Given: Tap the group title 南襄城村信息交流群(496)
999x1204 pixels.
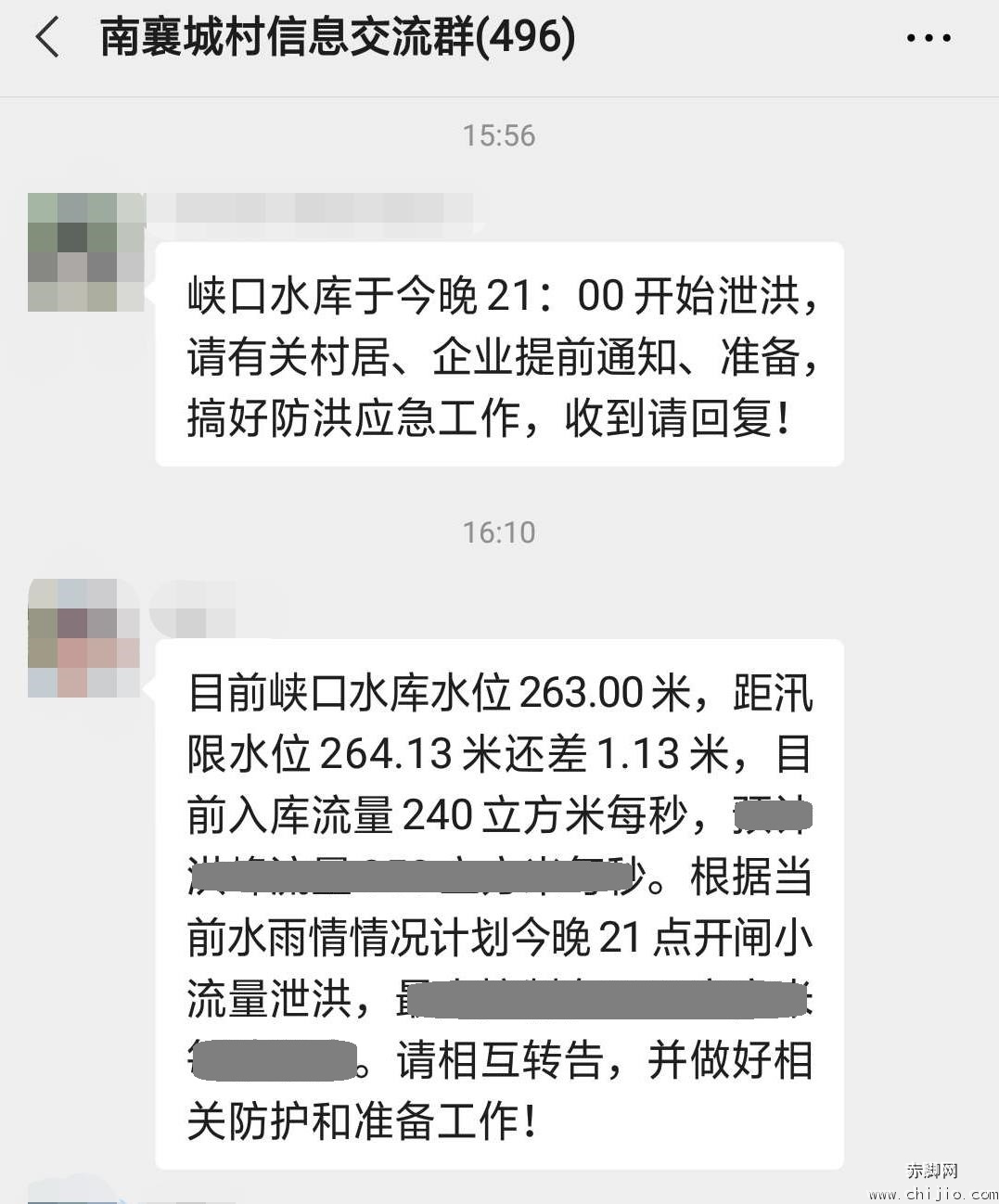Looking at the screenshot, I should (x=334, y=37).
